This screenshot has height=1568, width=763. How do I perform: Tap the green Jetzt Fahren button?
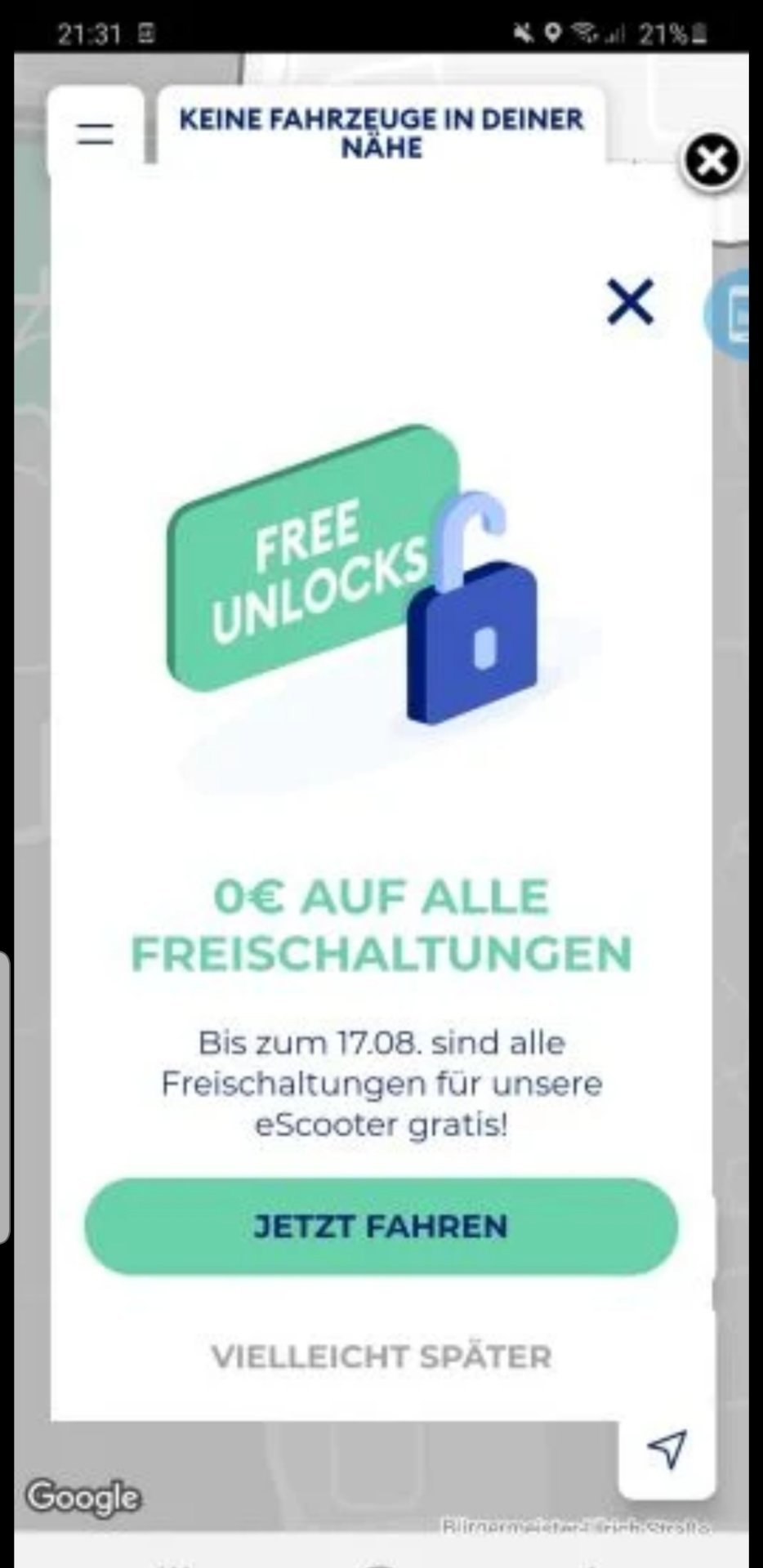[381, 1226]
